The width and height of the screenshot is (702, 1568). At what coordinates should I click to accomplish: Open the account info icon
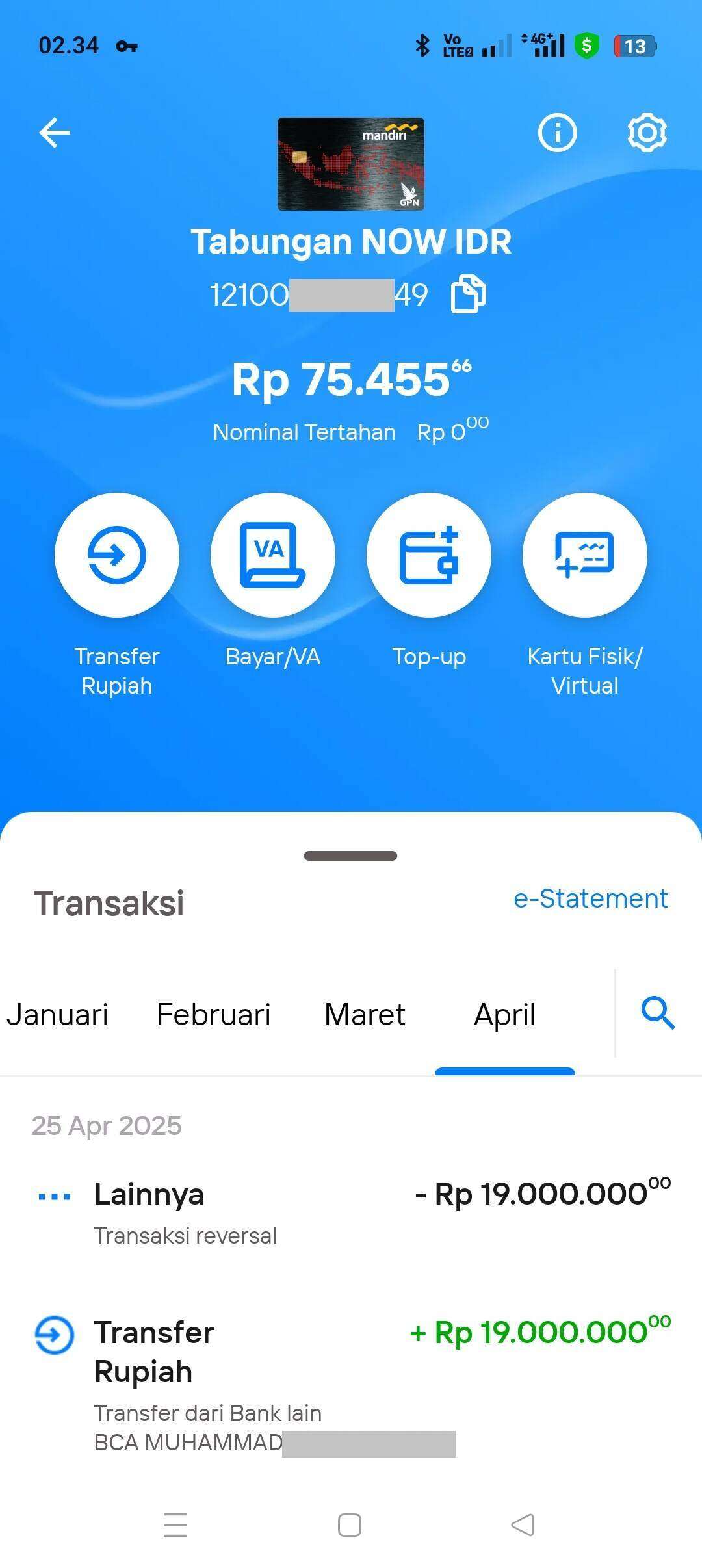click(557, 133)
